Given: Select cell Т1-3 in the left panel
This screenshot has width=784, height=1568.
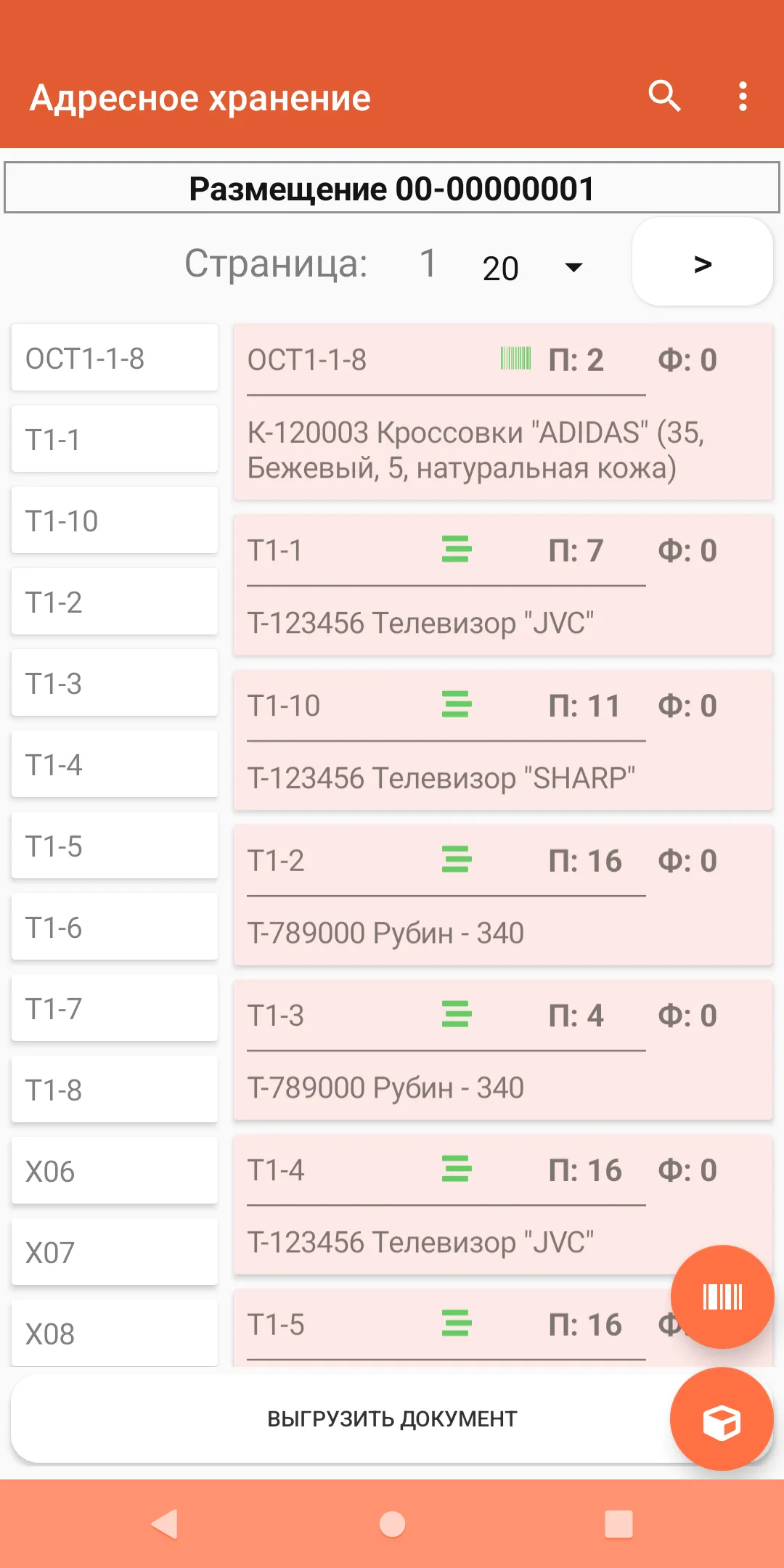Looking at the screenshot, I should coord(114,683).
